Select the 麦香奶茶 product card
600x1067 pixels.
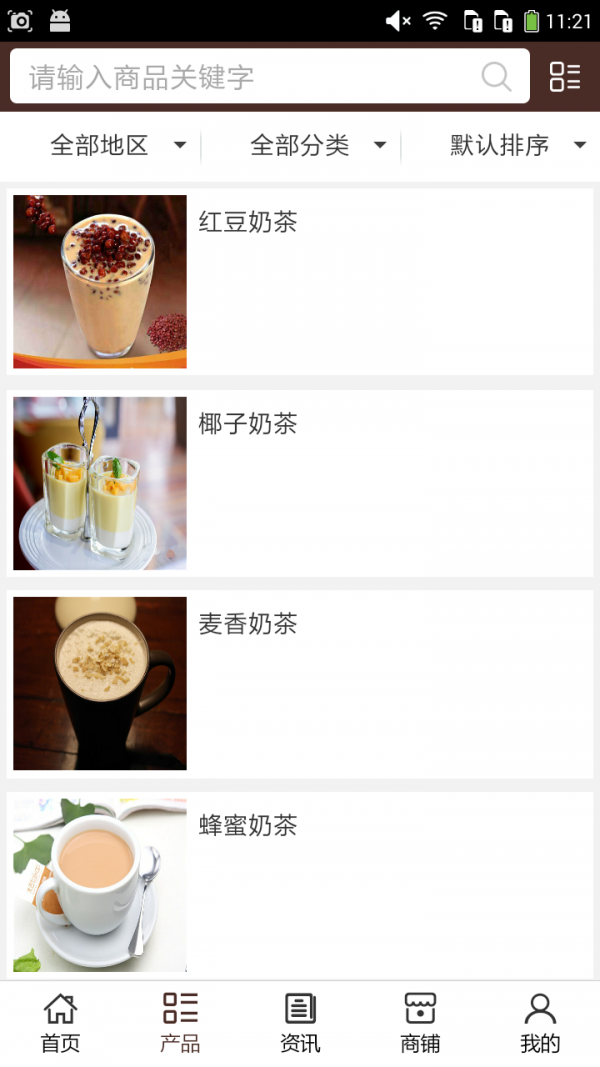point(300,684)
